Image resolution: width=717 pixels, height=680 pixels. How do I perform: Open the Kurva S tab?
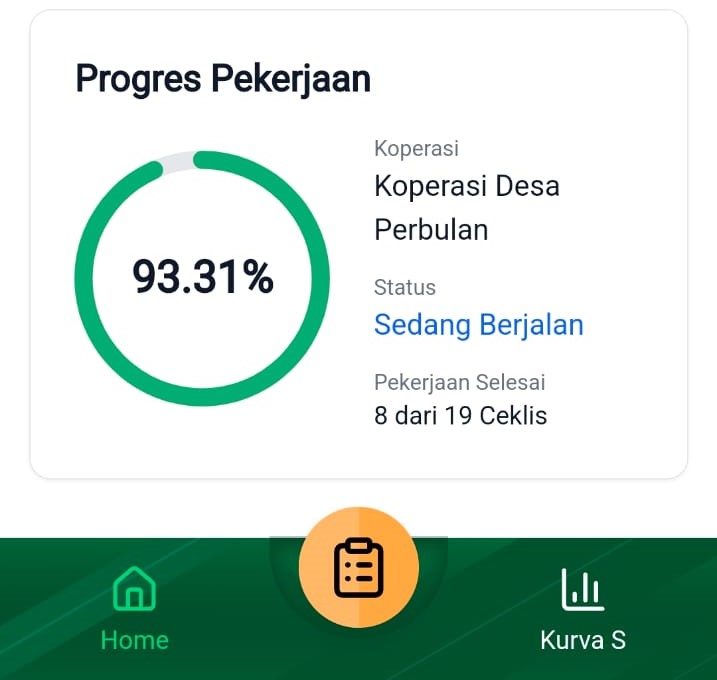tap(582, 608)
